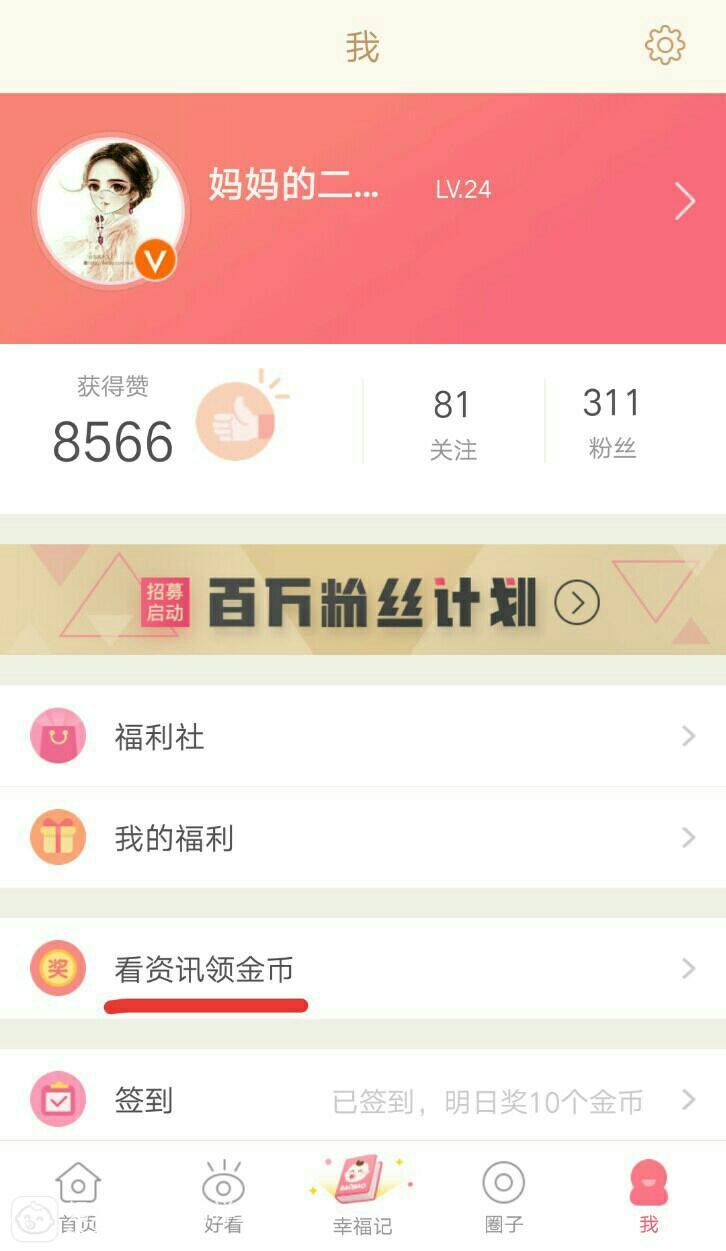
Task: Switch to the 首页 tab
Action: click(78, 1198)
